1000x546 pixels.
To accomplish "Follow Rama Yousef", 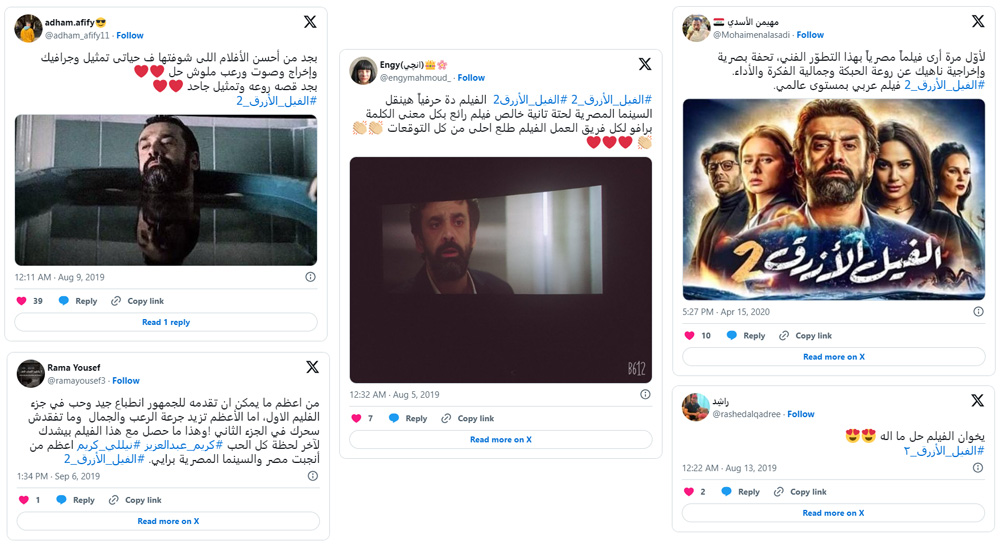I will click(126, 380).
